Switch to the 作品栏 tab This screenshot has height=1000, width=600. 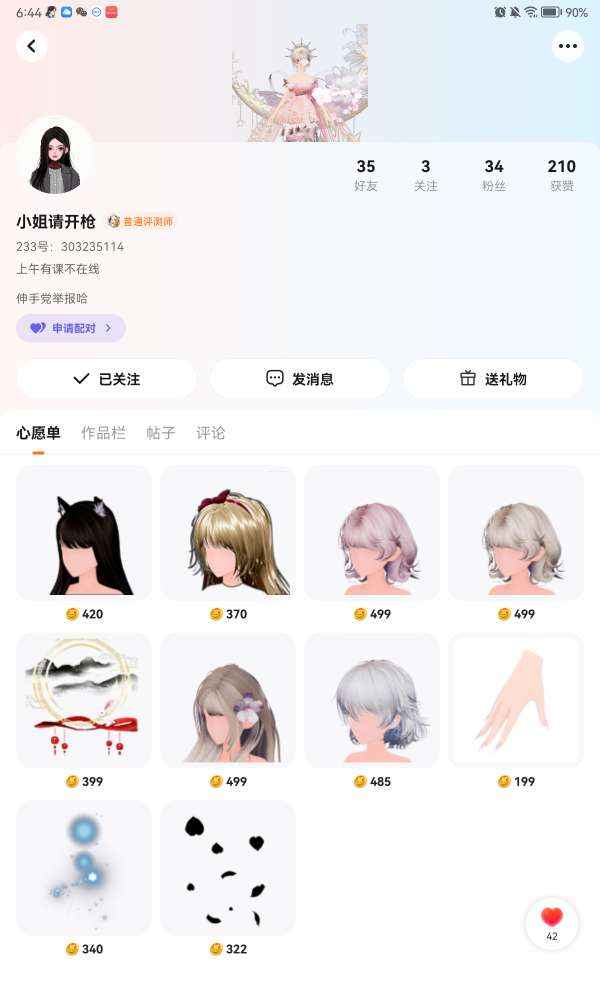click(x=103, y=433)
